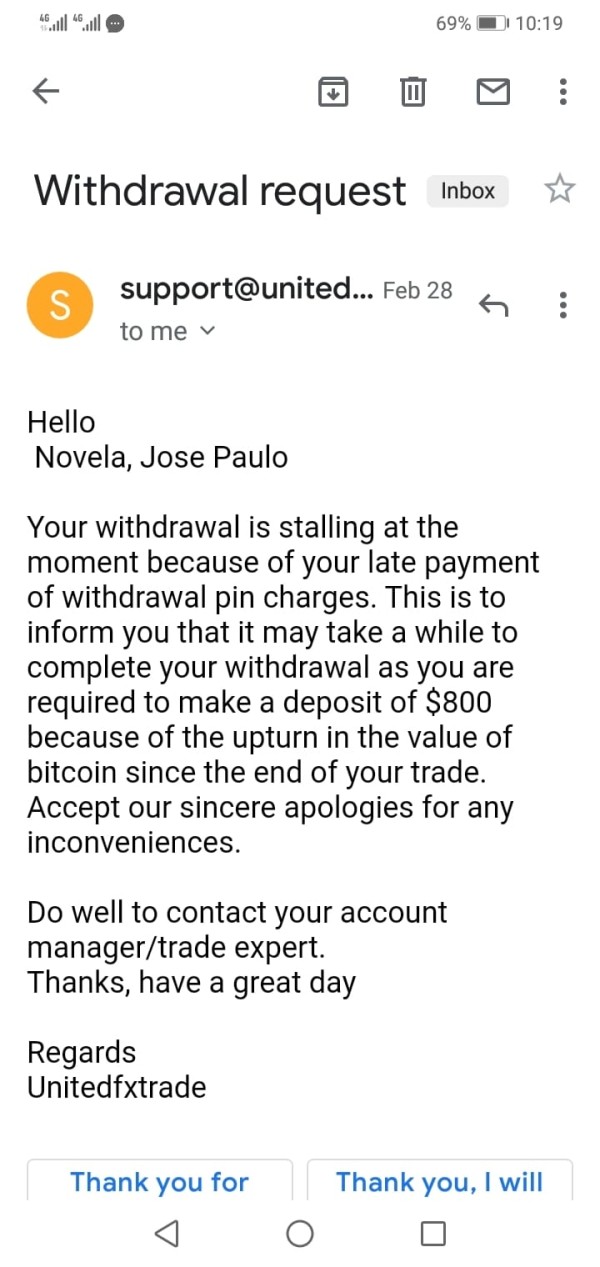This screenshot has height=1267, width=600.
Task: Reply to the sender with the arrow
Action: pyautogui.click(x=494, y=305)
